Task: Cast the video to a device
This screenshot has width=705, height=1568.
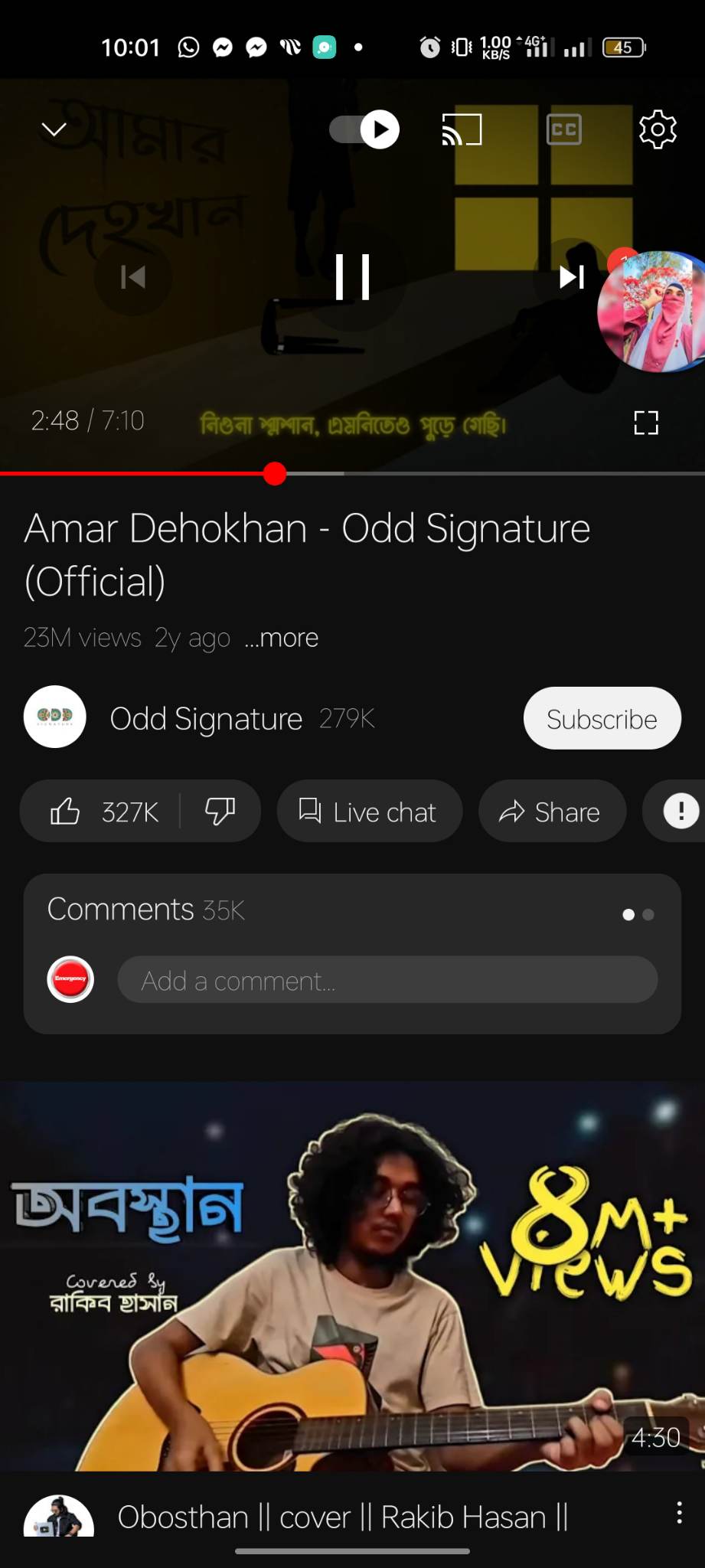Action: click(462, 129)
